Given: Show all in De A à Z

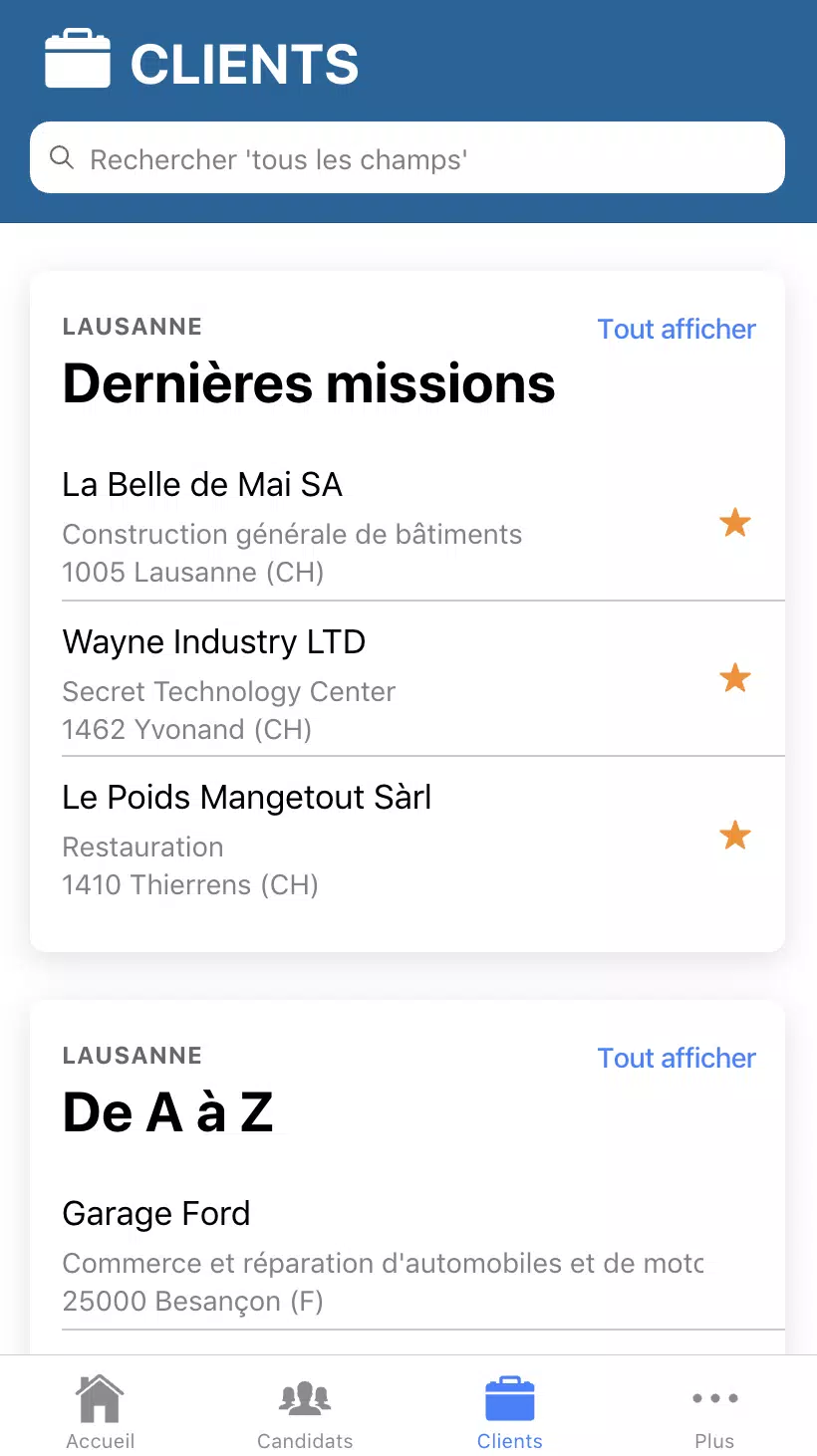Looking at the screenshot, I should coord(677,1059).
